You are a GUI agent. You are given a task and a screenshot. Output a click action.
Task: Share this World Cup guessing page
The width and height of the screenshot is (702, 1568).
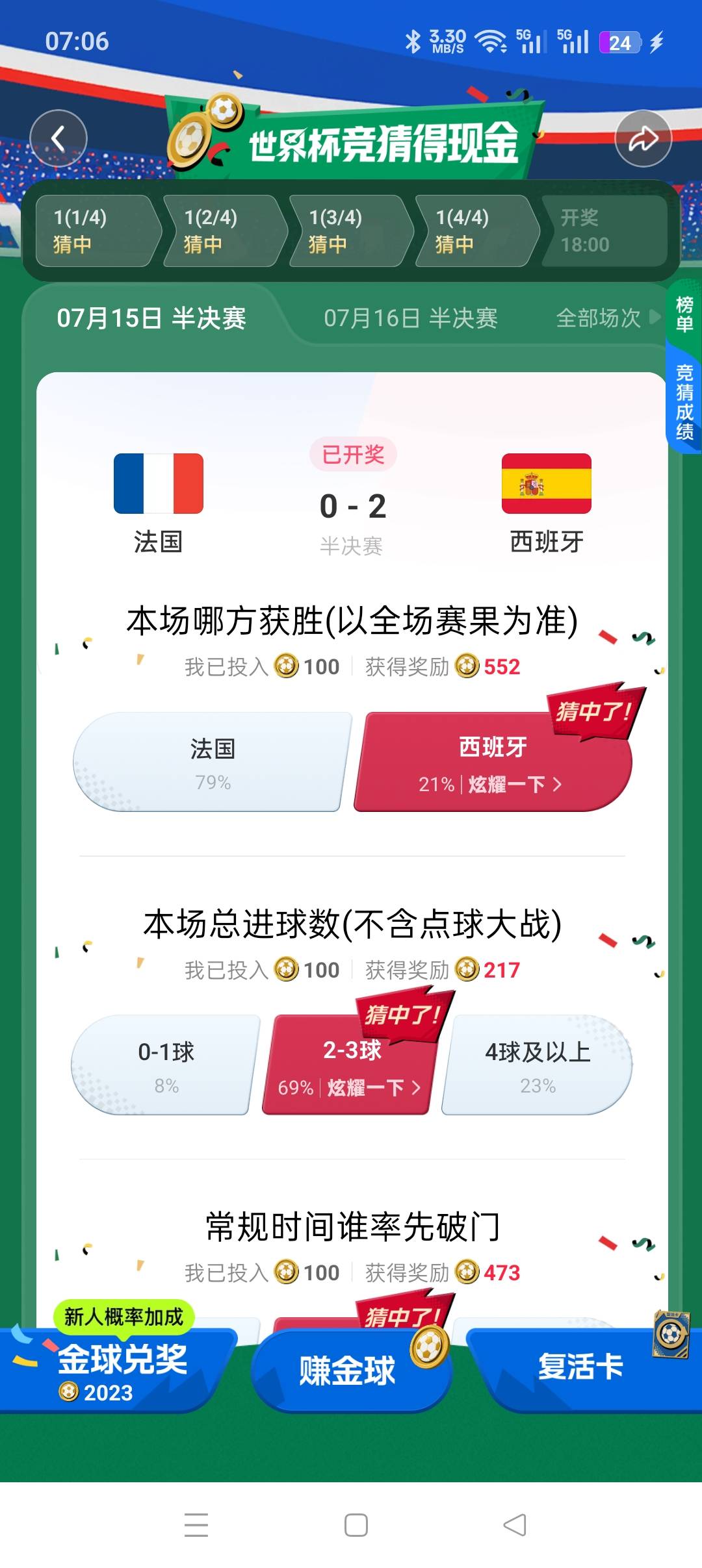coord(643,138)
